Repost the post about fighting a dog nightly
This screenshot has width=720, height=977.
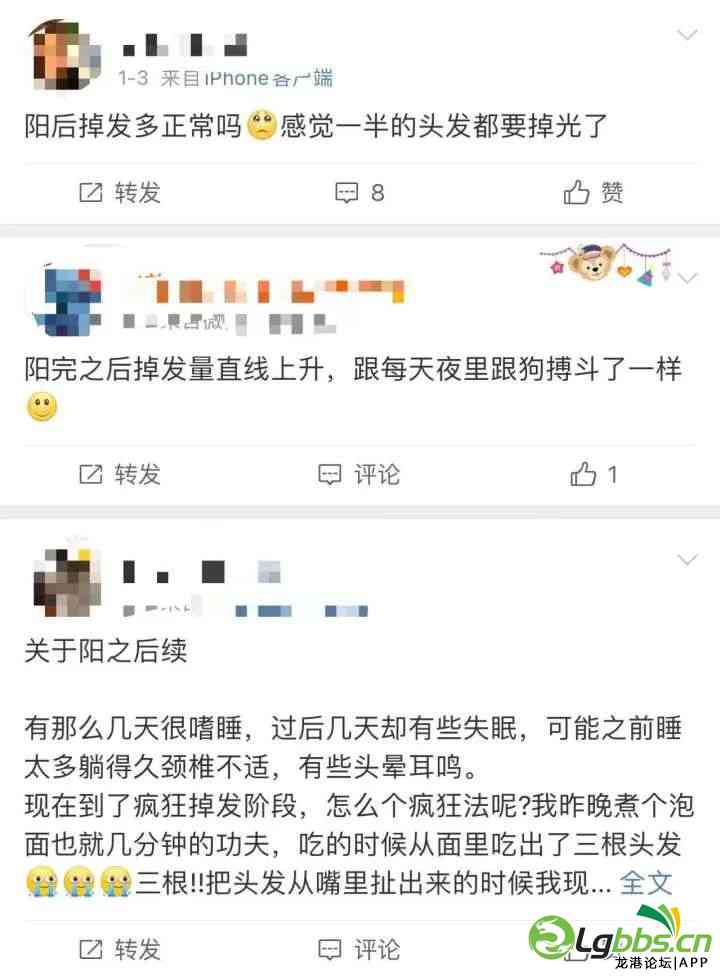pyautogui.click(x=120, y=474)
